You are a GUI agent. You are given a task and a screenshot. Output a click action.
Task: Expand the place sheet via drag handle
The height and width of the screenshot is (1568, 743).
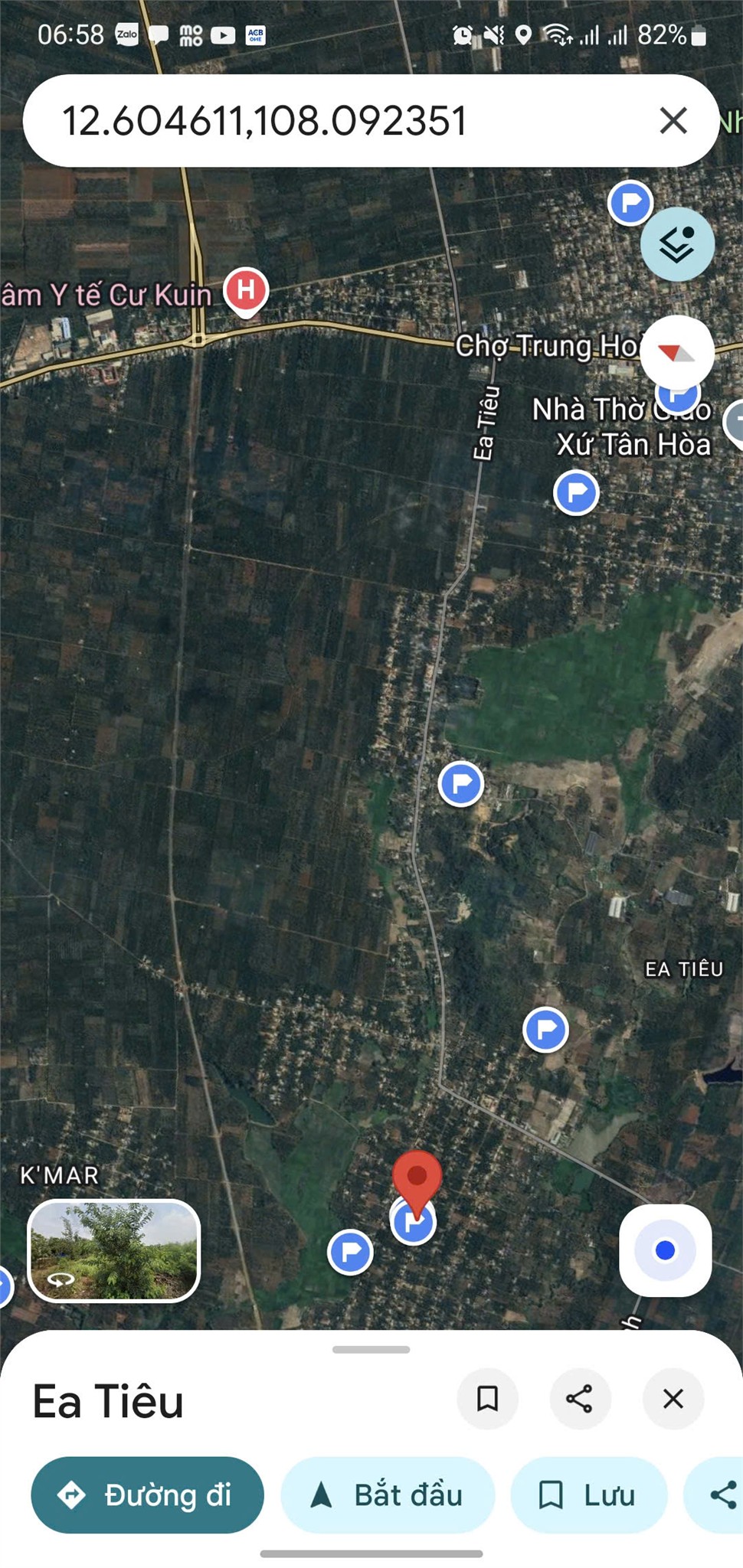[x=371, y=1350]
